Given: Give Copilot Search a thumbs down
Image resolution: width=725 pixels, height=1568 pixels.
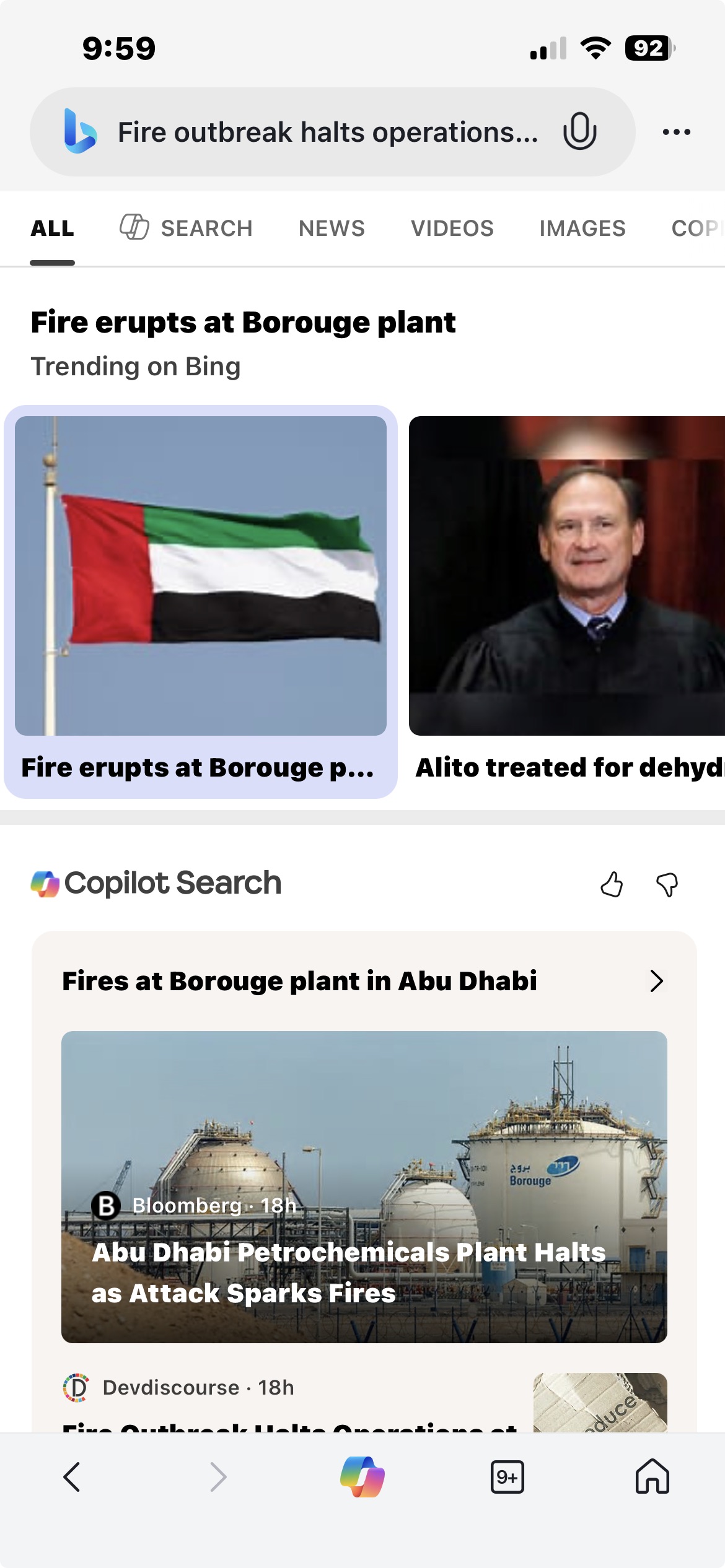Looking at the screenshot, I should tap(667, 884).
